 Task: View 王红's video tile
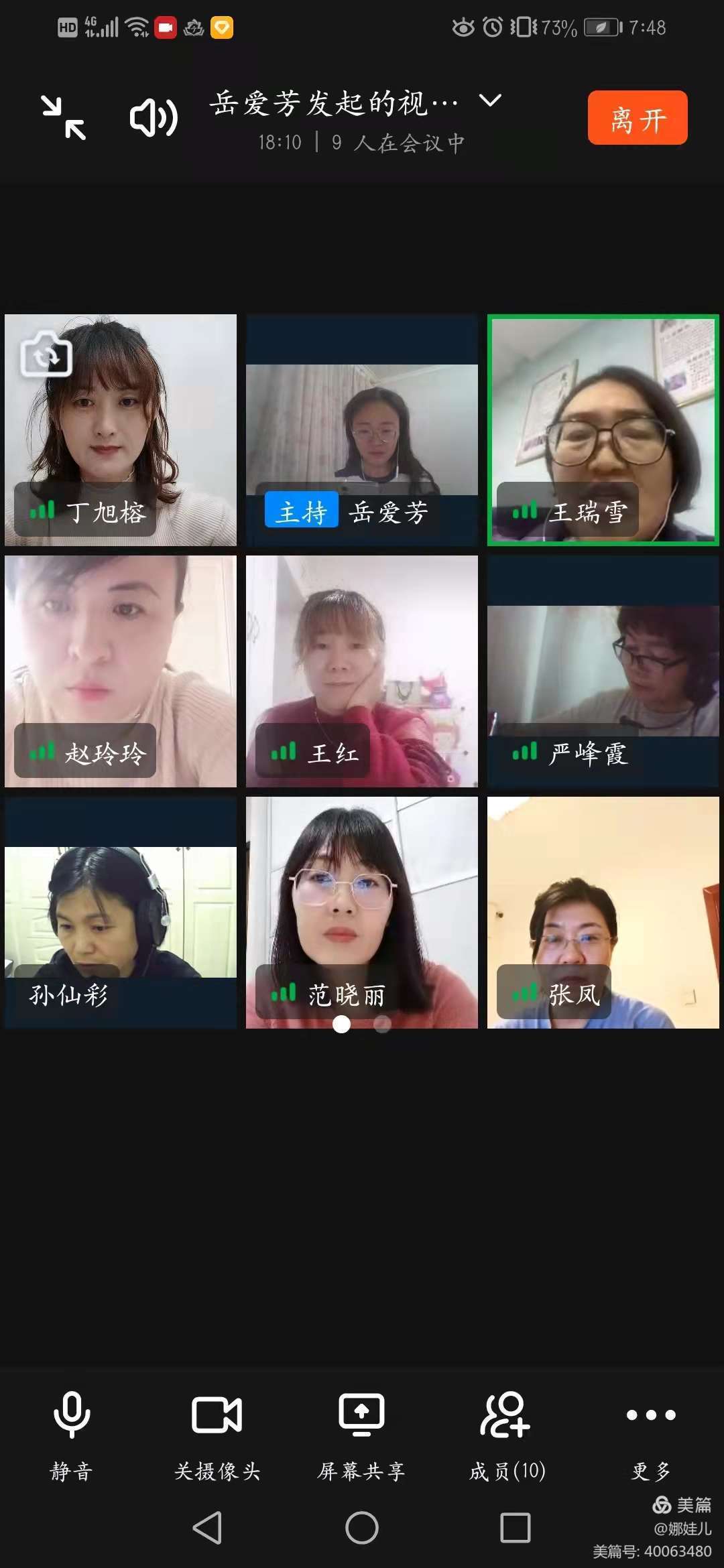pos(361,671)
